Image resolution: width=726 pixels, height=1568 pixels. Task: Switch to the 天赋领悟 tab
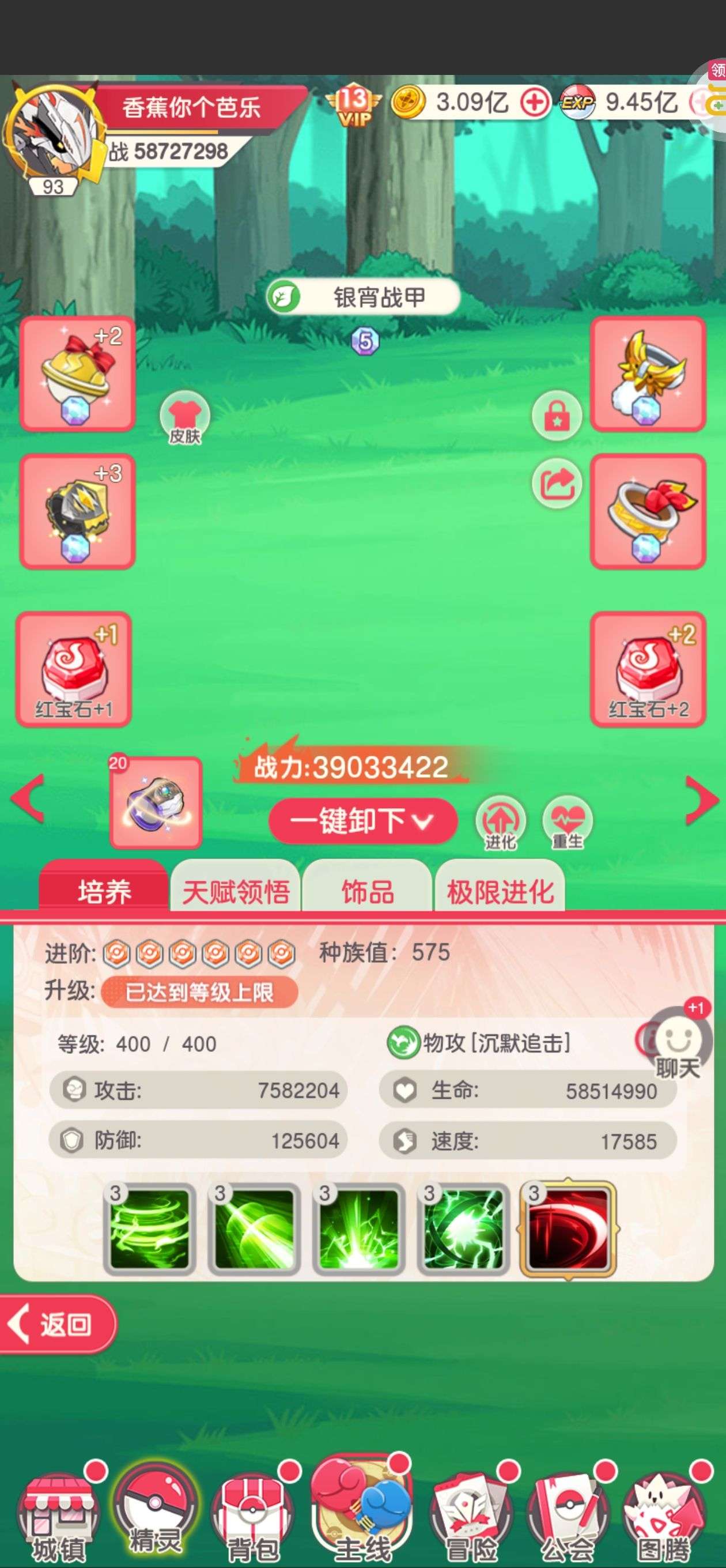pos(236,892)
